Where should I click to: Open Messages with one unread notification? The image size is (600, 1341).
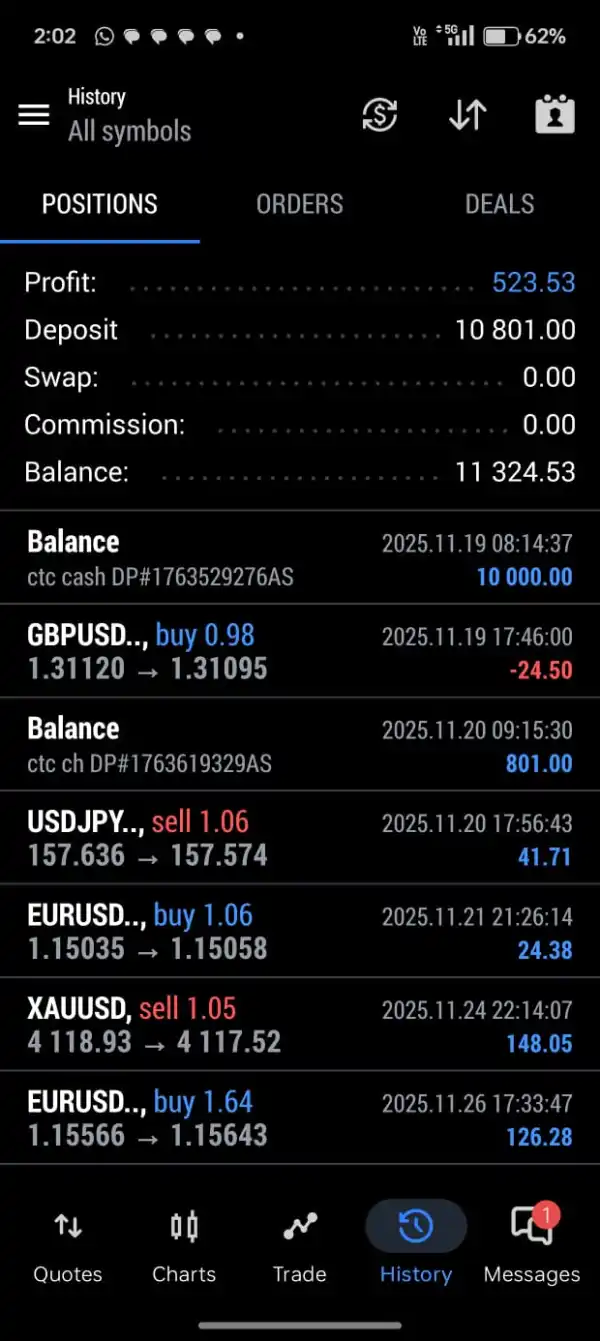point(532,1246)
